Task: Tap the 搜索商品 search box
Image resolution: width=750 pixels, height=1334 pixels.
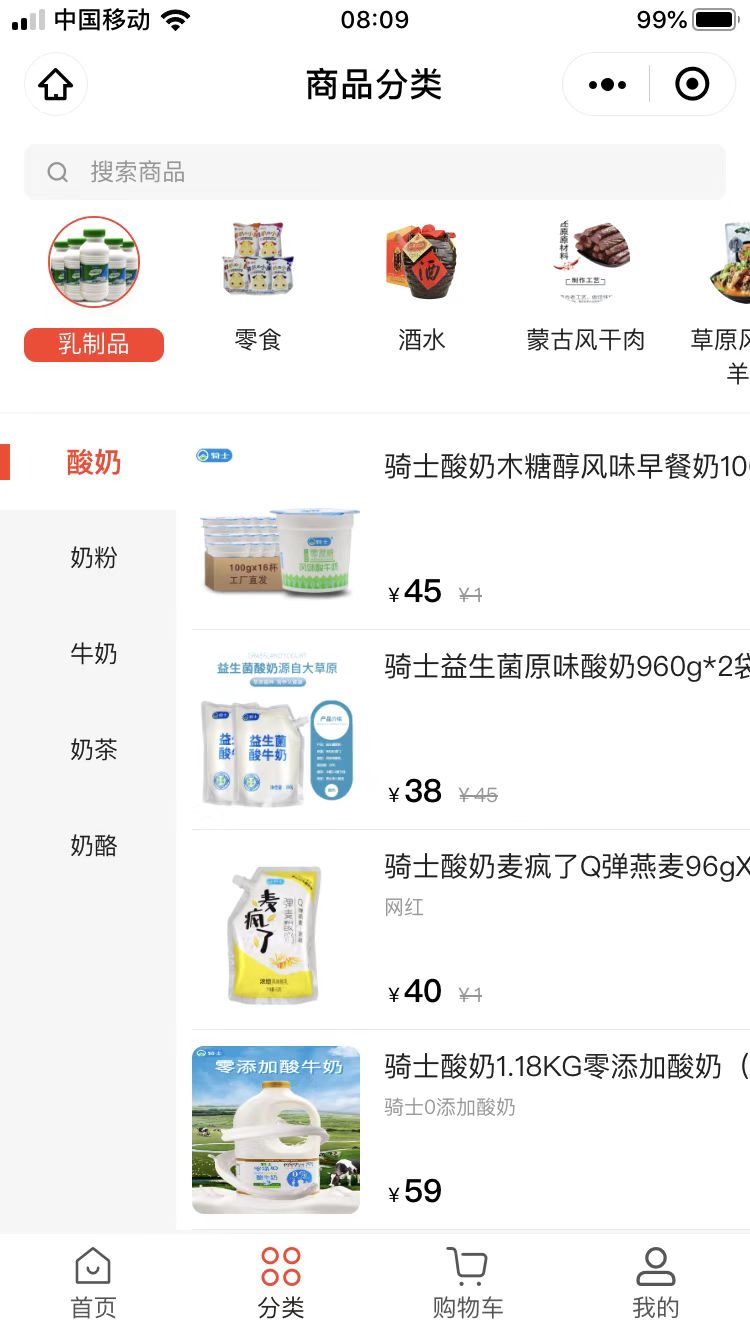Action: tap(375, 172)
